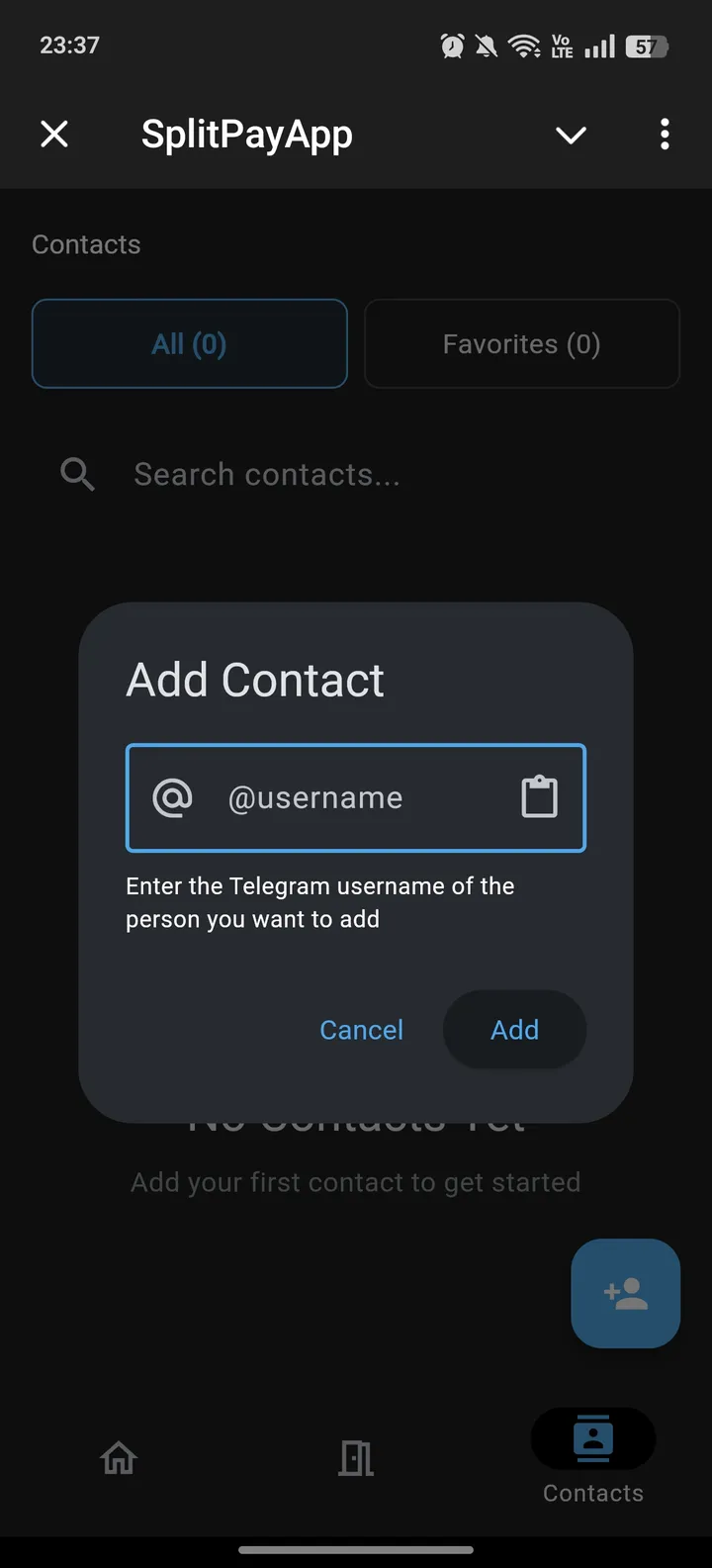Tap the SplitPayApp title in the header
The height and width of the screenshot is (1568, 712).
247,134
